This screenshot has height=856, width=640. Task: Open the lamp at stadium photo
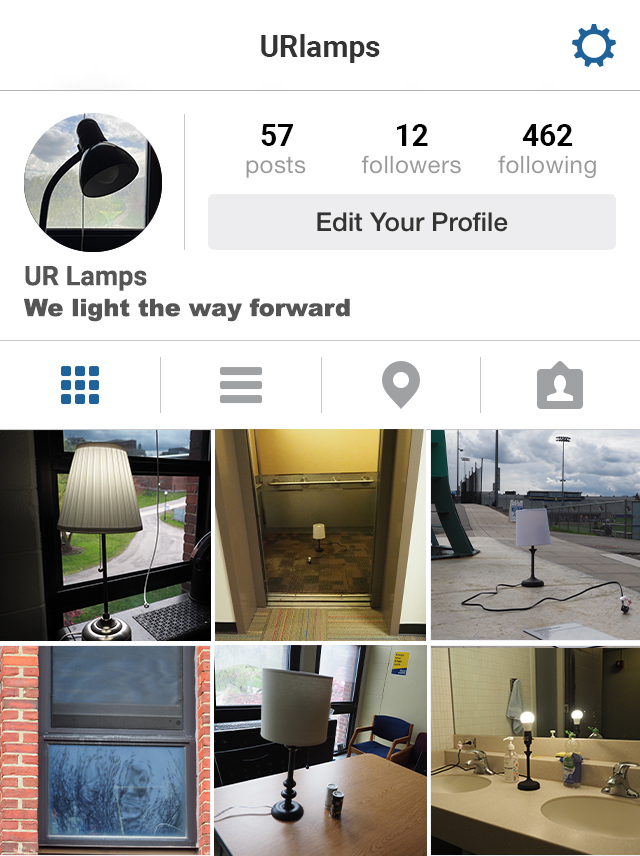[535, 535]
